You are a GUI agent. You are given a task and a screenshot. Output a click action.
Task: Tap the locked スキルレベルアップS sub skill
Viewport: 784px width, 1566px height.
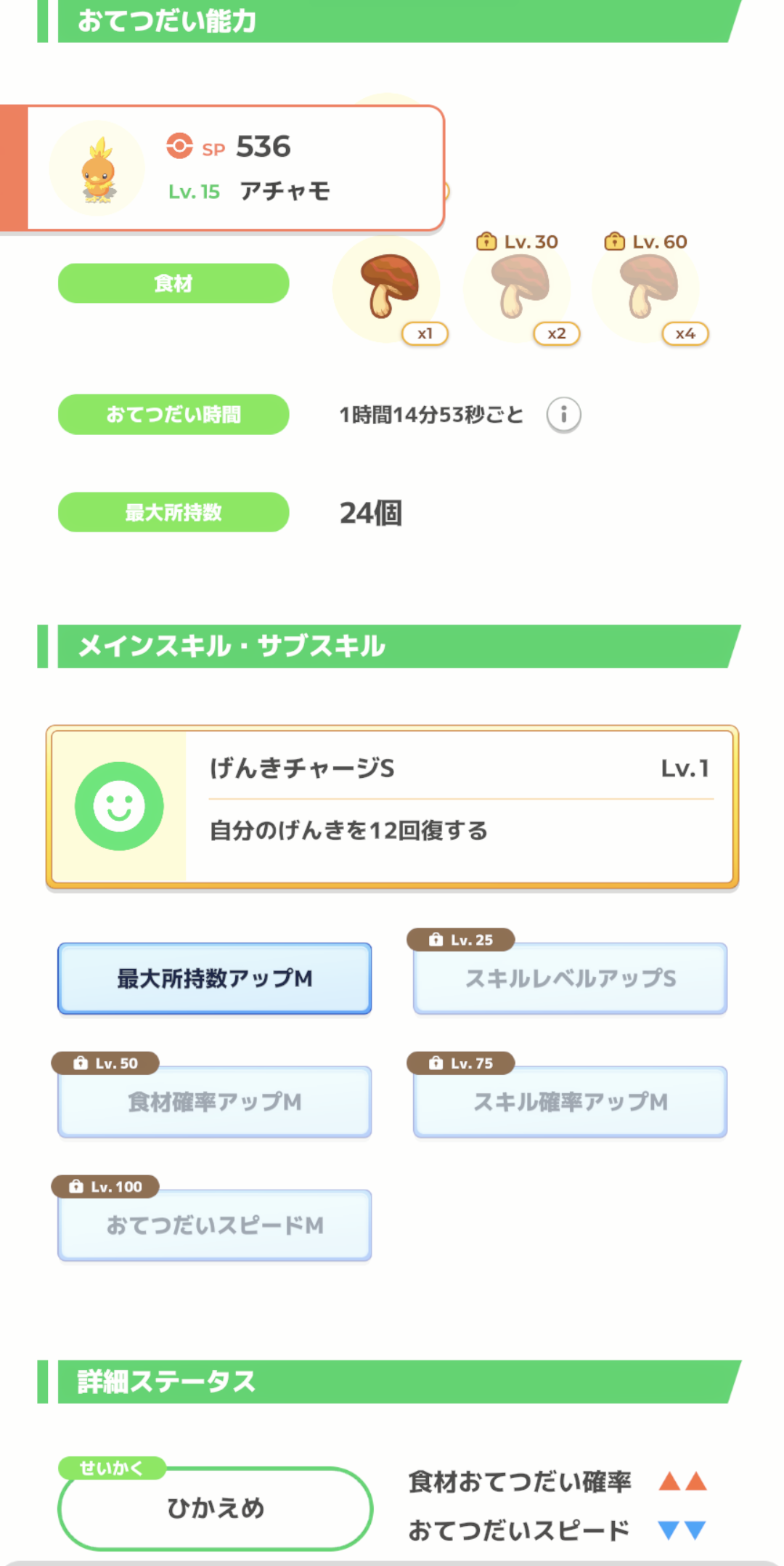point(570,978)
